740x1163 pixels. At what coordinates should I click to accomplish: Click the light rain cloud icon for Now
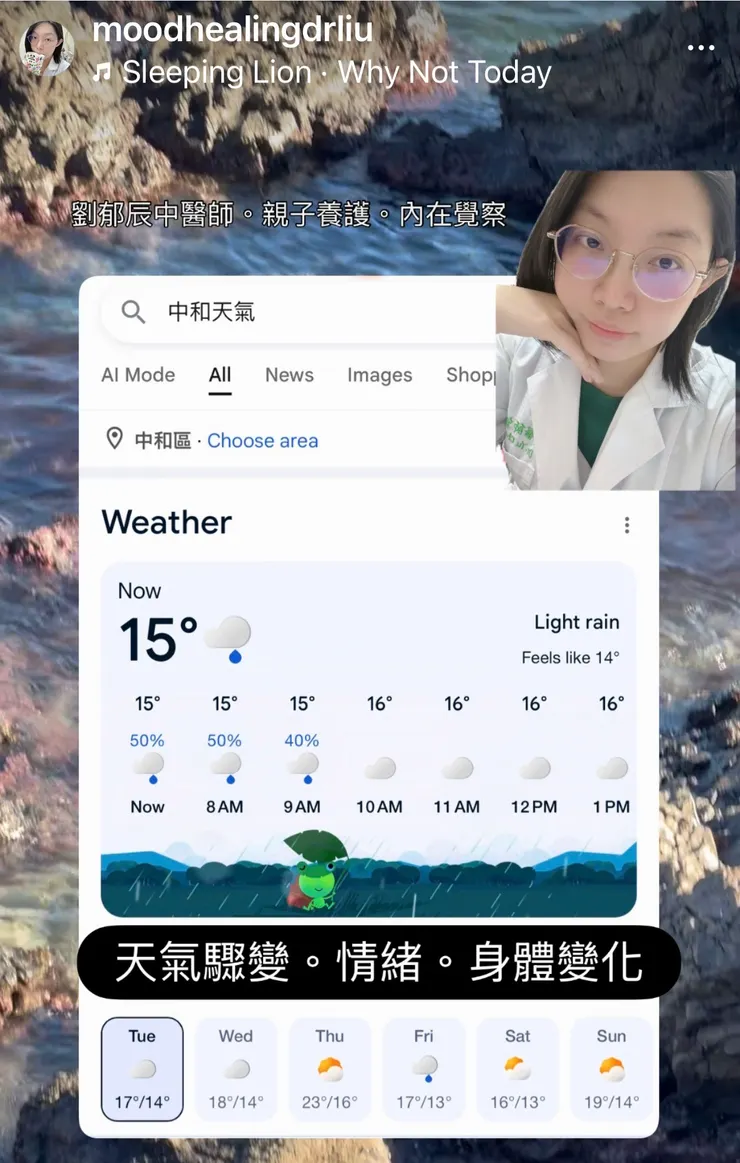click(x=227, y=632)
